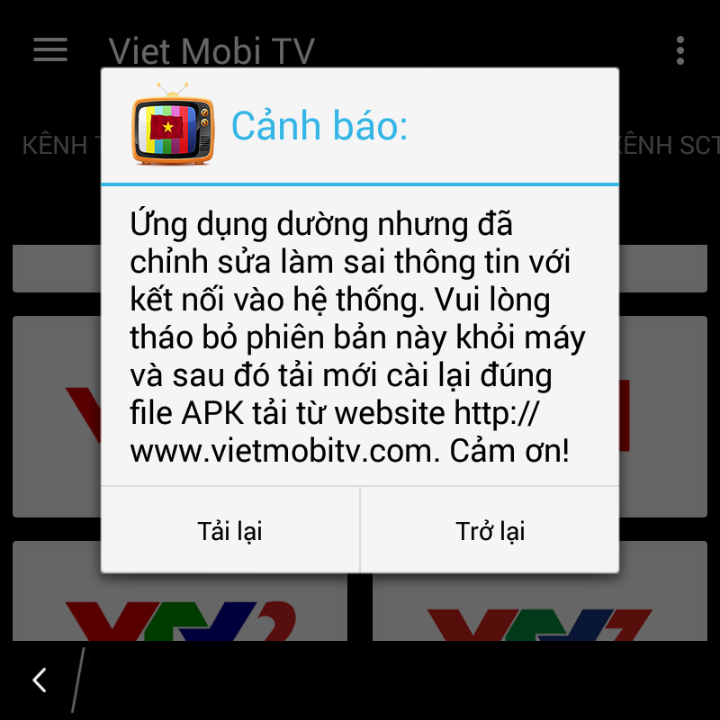
Task: Tap the Tải lại button
Action: click(x=230, y=530)
